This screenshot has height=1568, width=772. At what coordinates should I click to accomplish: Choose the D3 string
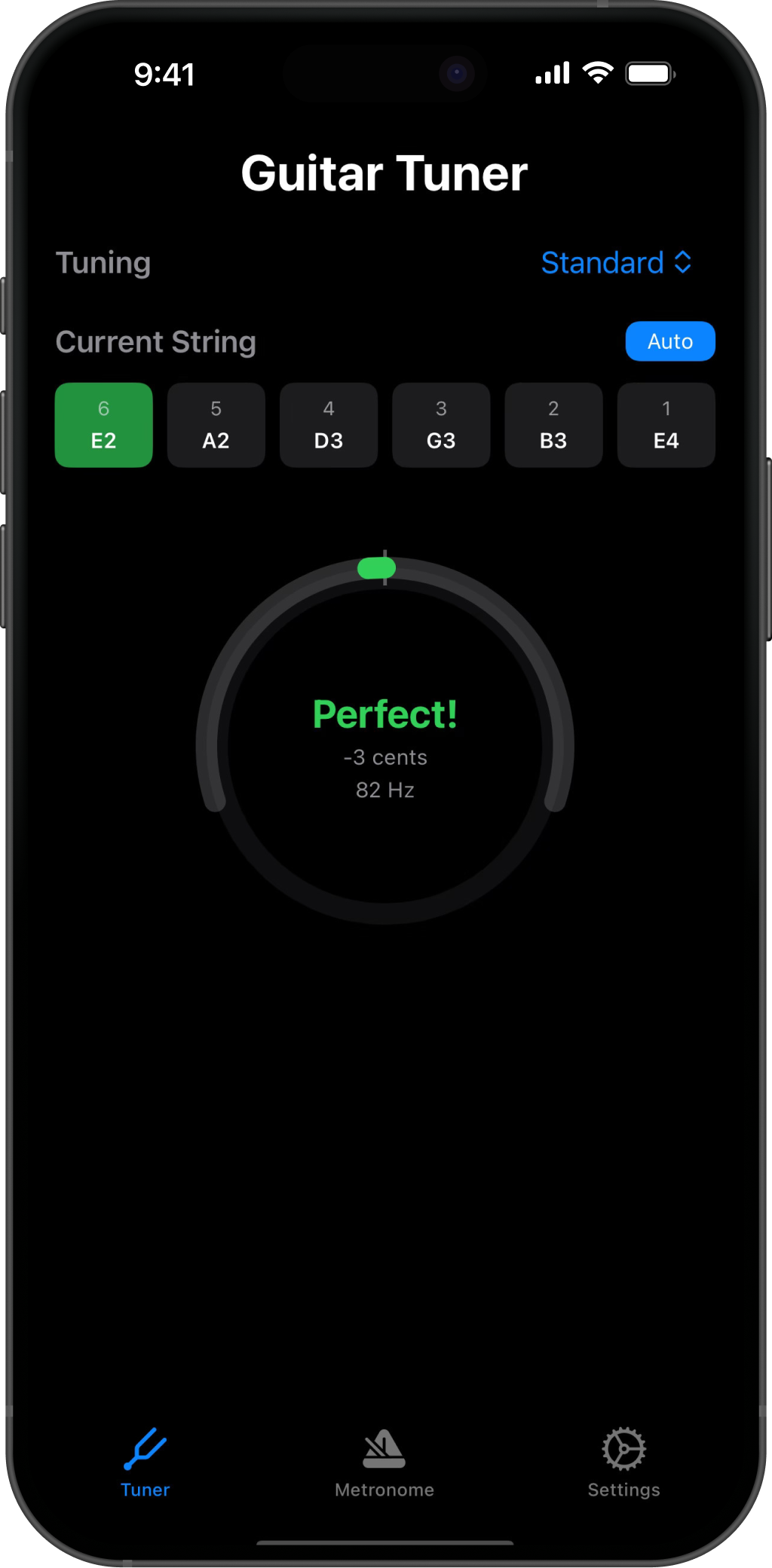click(329, 425)
